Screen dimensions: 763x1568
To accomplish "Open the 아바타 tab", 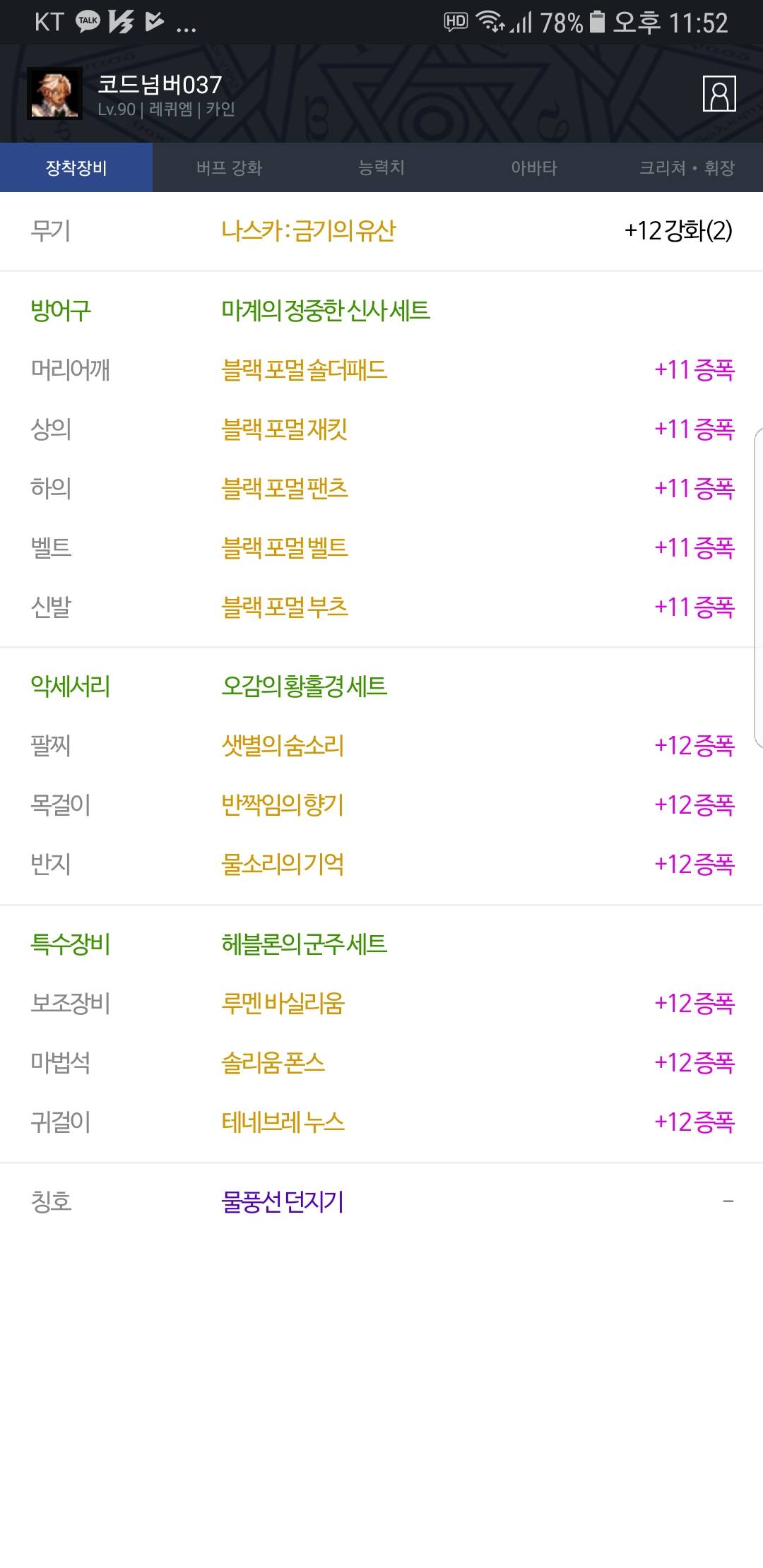I will coord(534,167).
